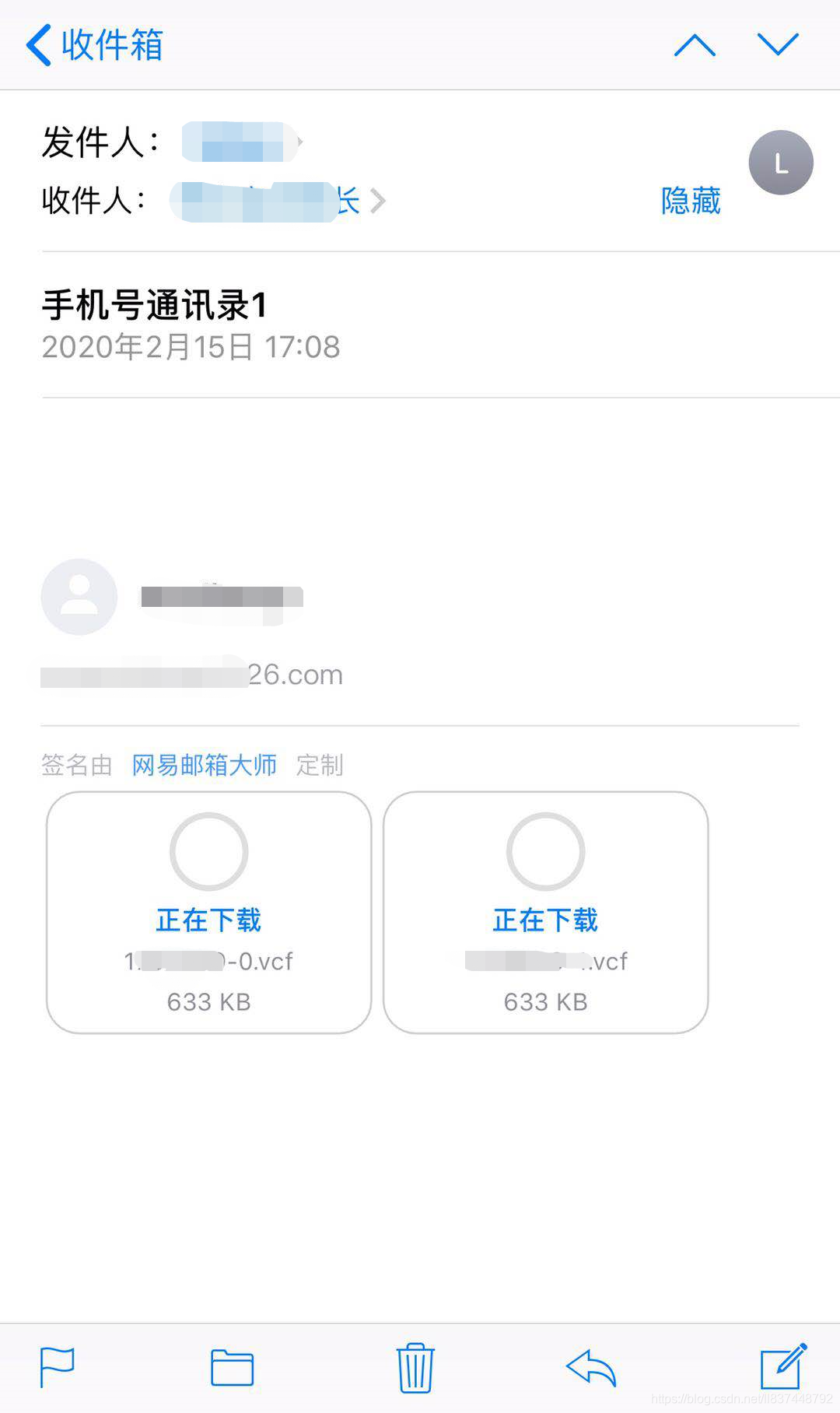Tap the back chevron beside 收件箱
Viewport: 840px width, 1413px height.
click(x=37, y=44)
